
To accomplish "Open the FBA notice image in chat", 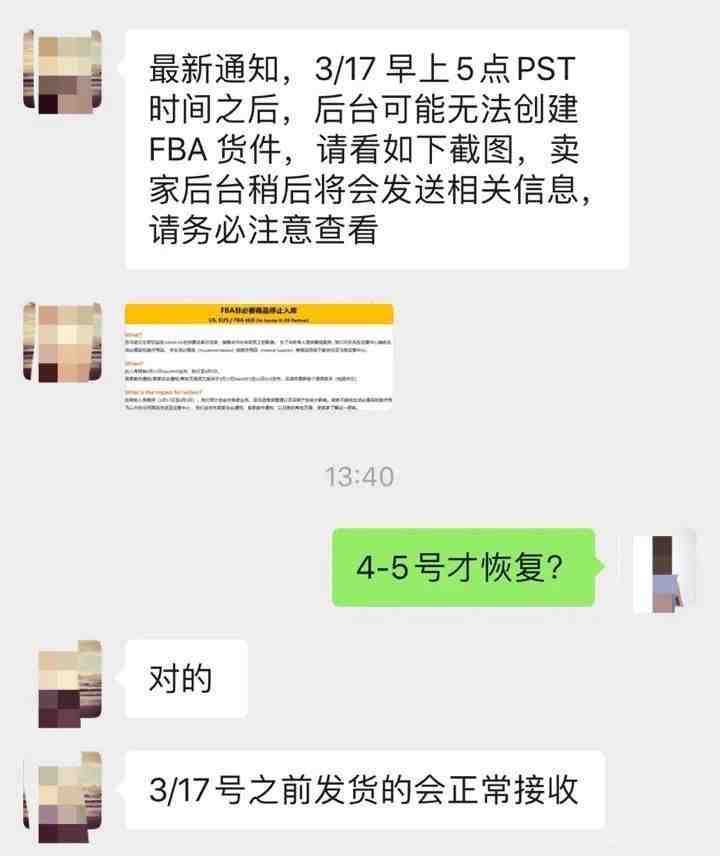I will click(x=258, y=357).
